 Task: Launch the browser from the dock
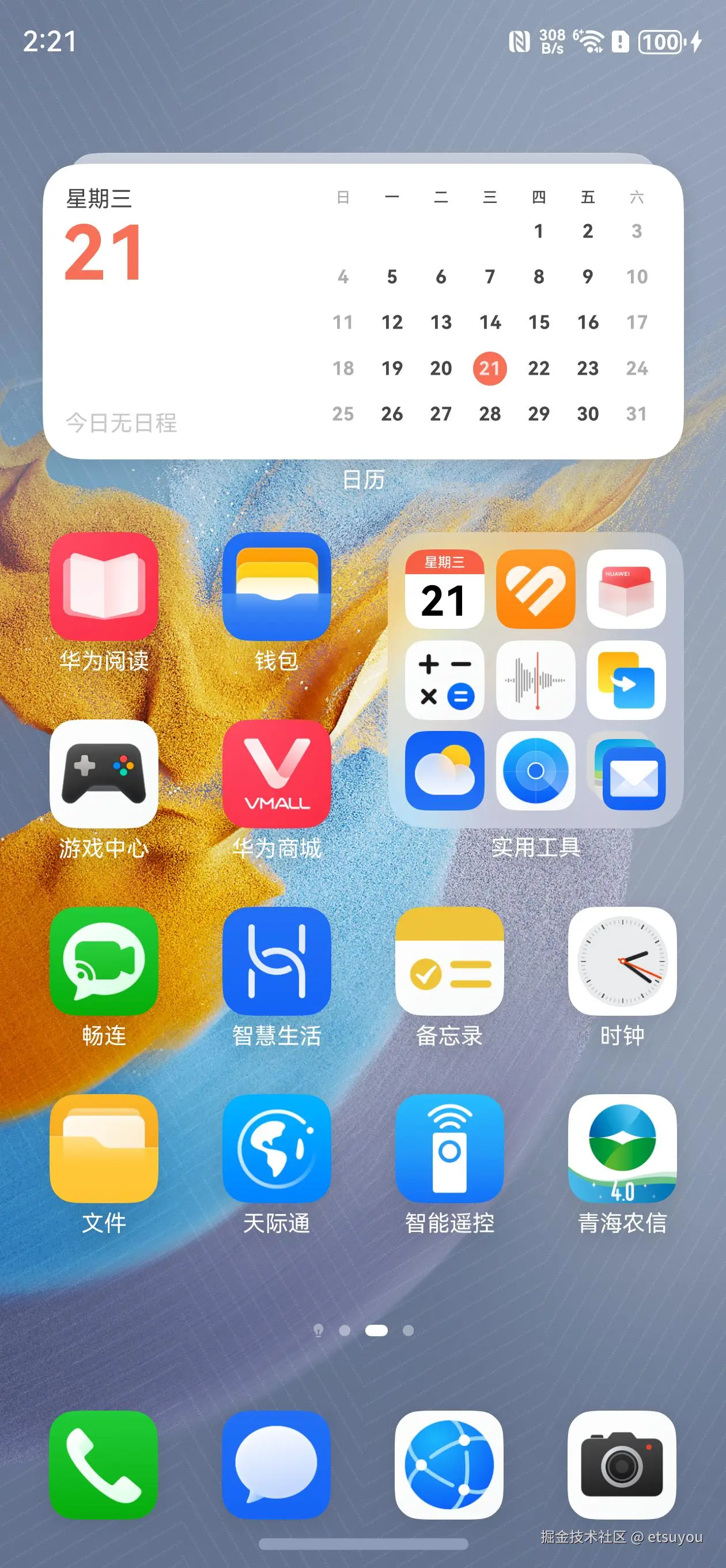click(x=449, y=1465)
